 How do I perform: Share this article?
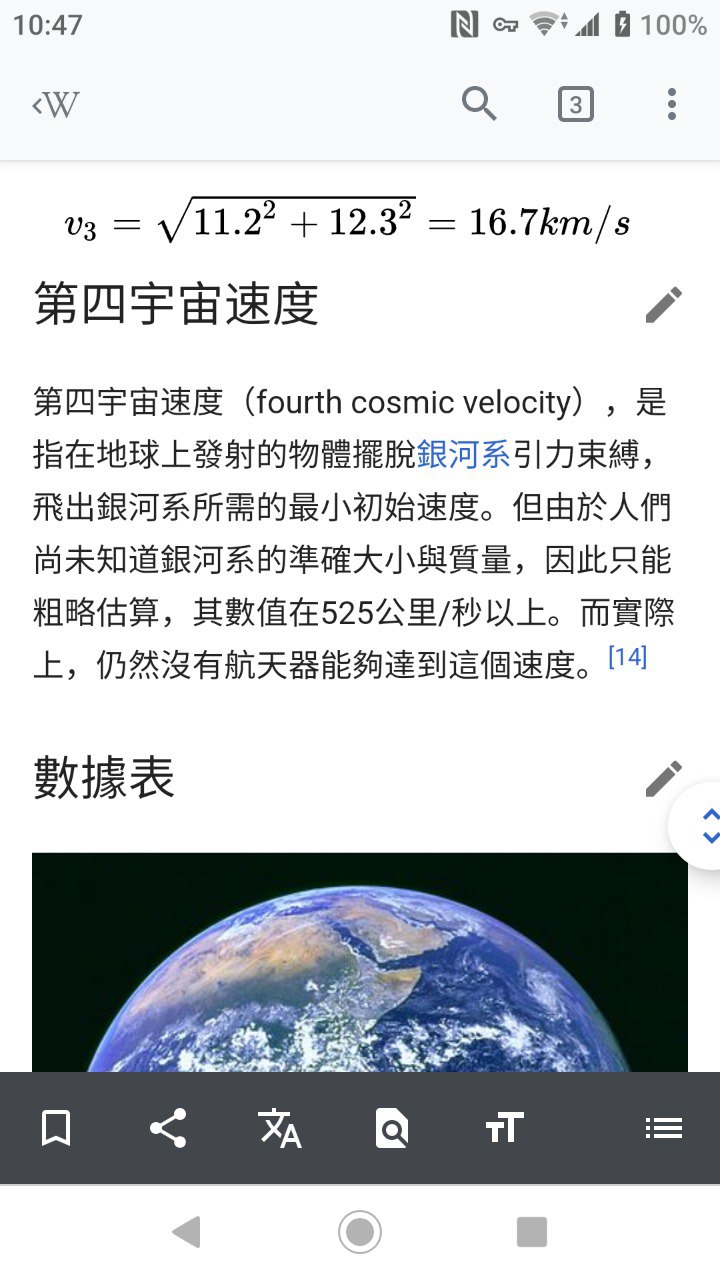[x=168, y=1129]
